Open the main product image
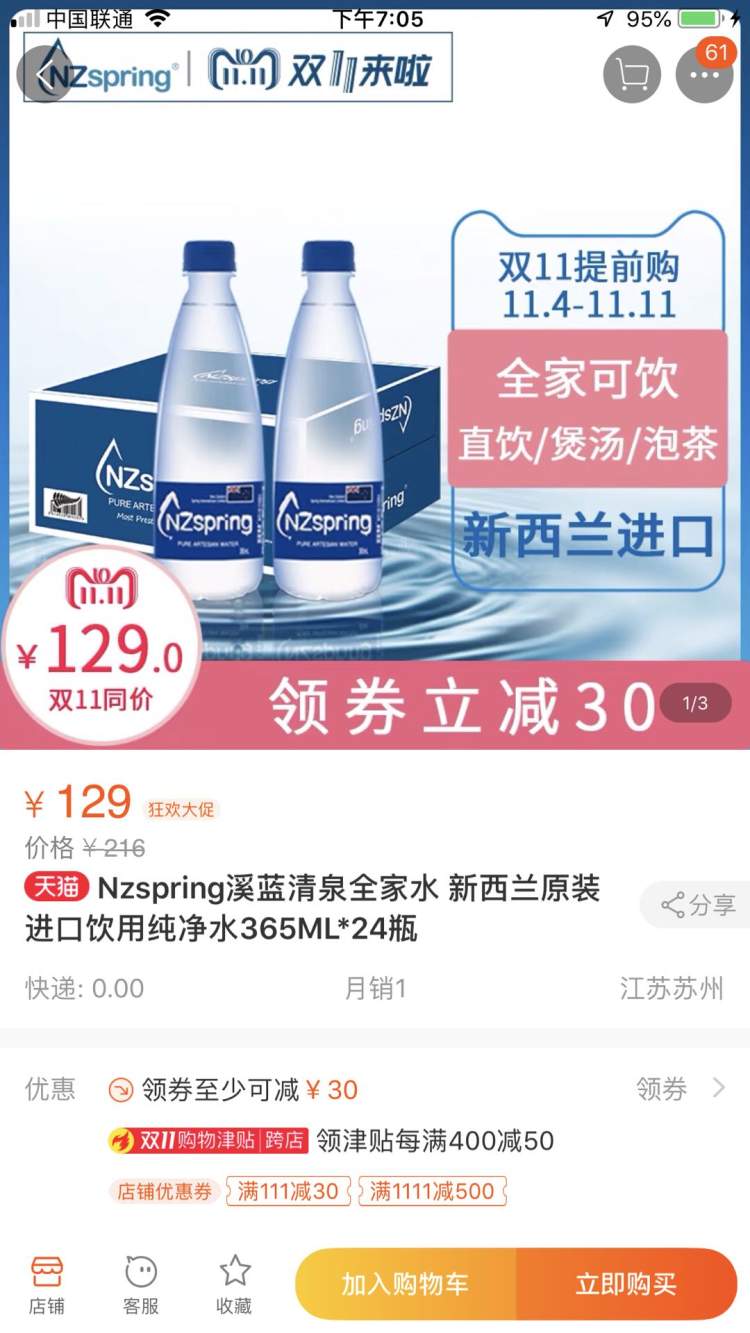 point(375,420)
